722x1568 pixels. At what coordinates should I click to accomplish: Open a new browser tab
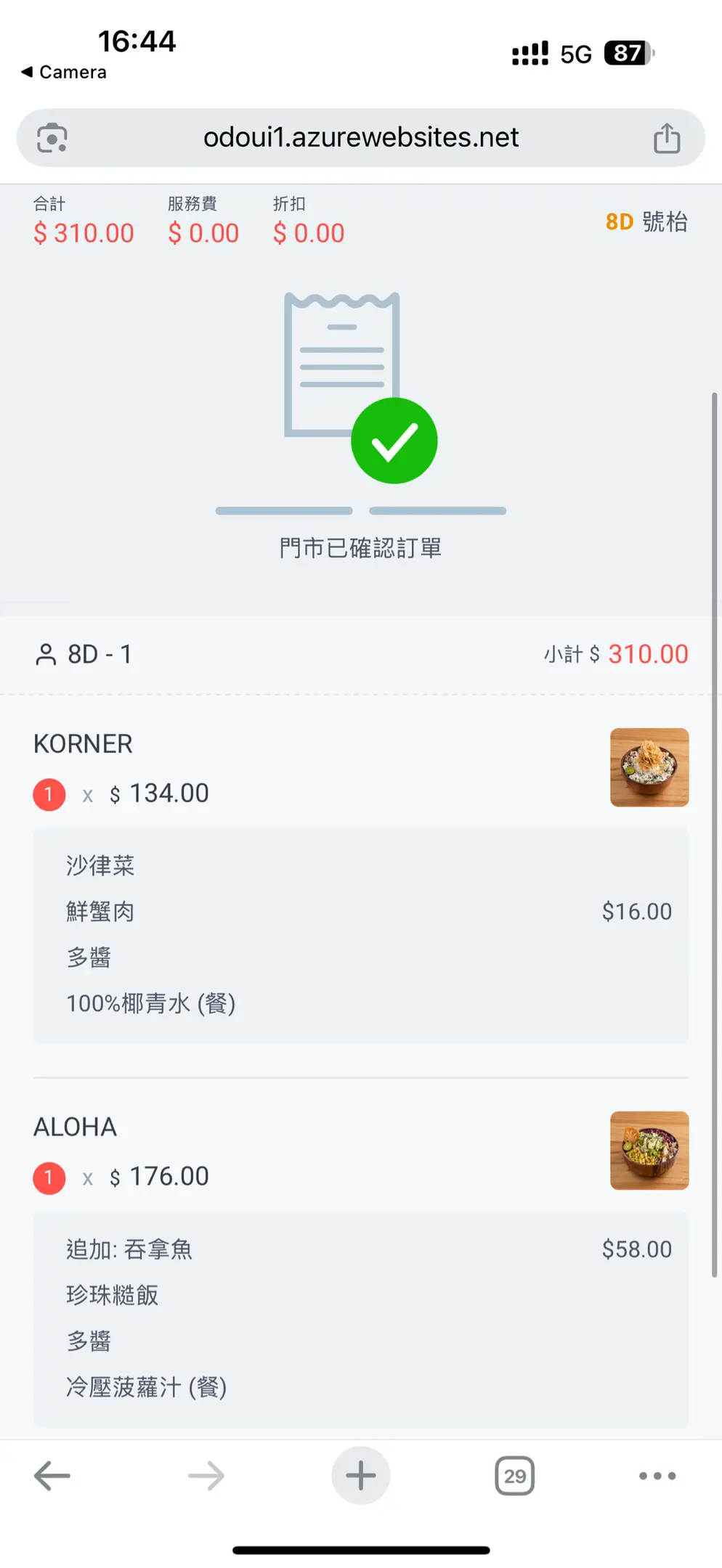361,1476
